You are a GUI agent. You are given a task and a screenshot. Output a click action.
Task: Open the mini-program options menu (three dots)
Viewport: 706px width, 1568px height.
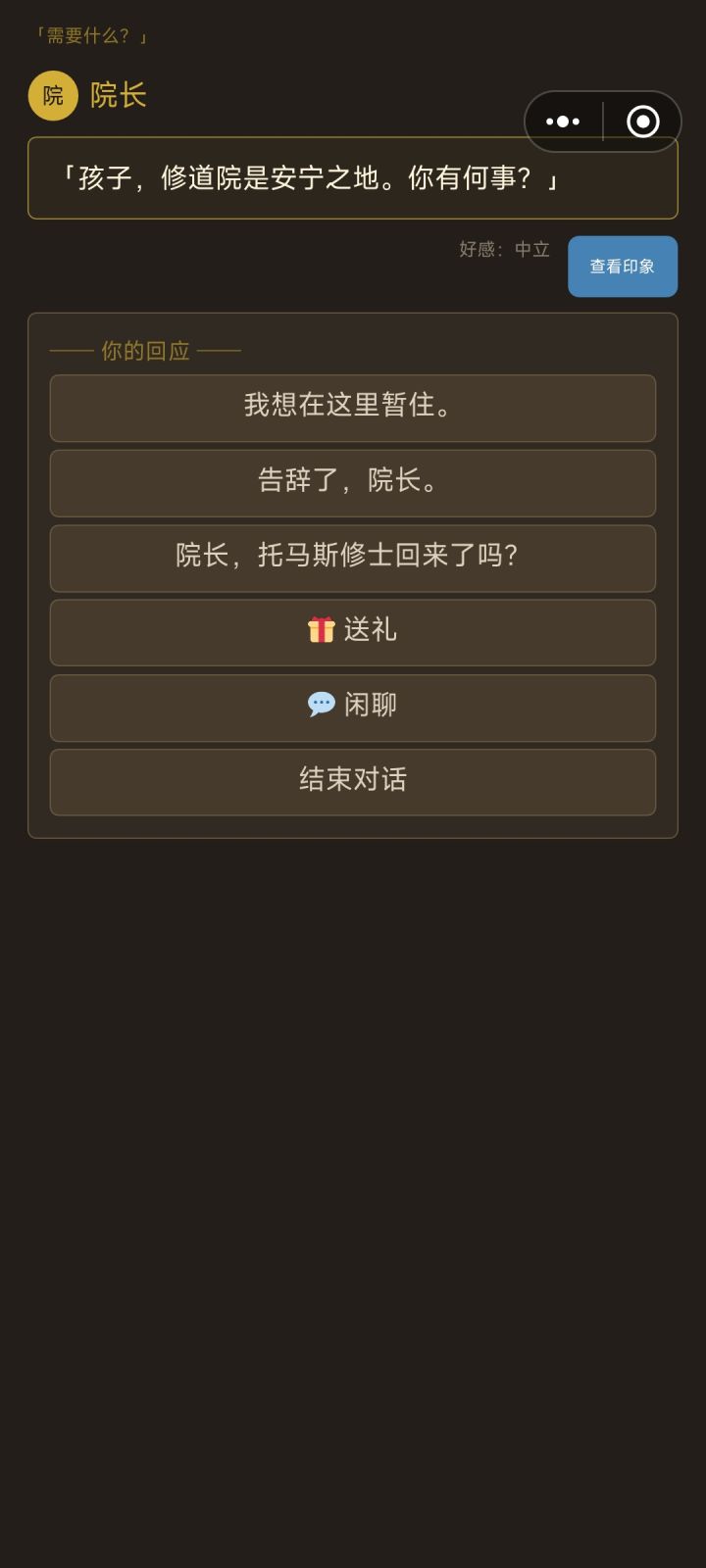pyautogui.click(x=562, y=121)
